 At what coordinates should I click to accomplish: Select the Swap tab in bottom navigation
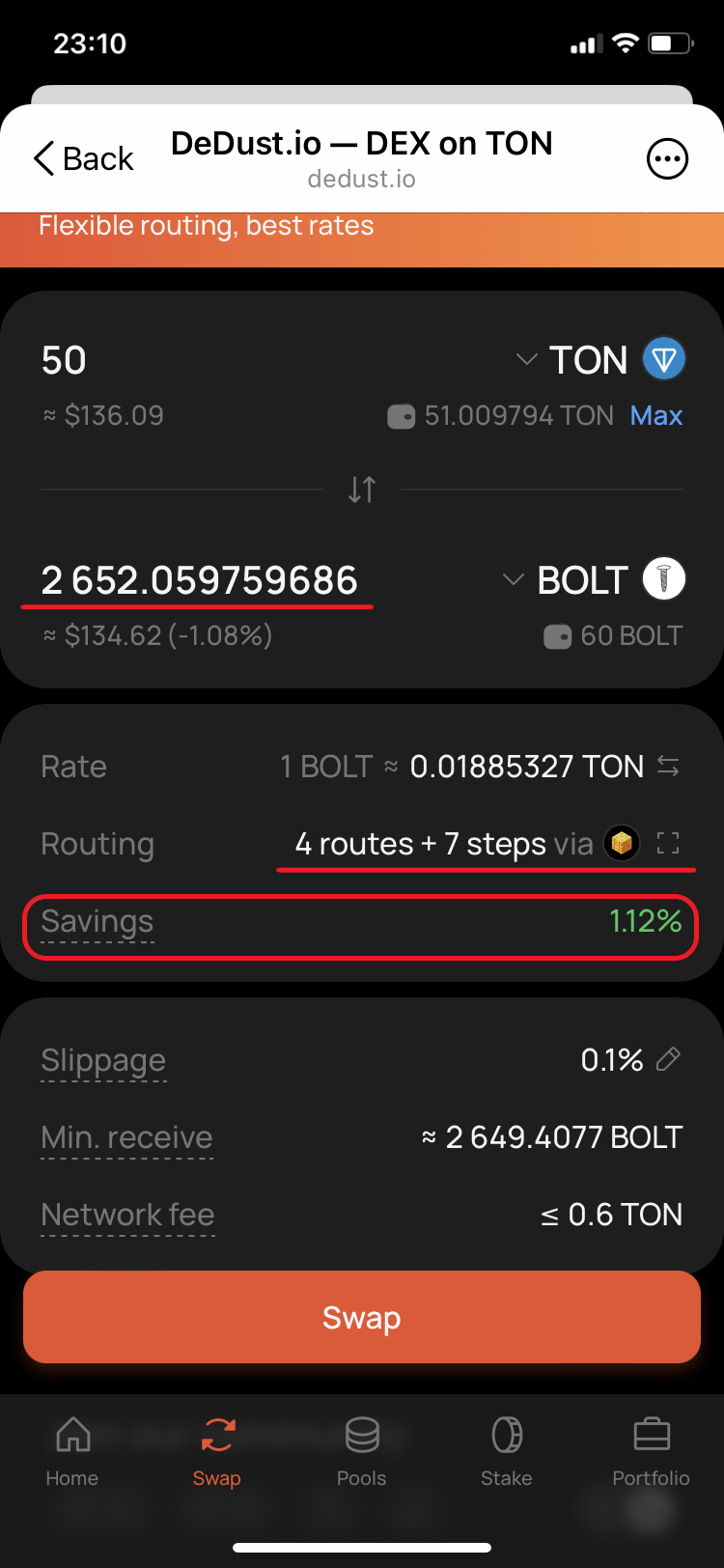click(x=217, y=1451)
